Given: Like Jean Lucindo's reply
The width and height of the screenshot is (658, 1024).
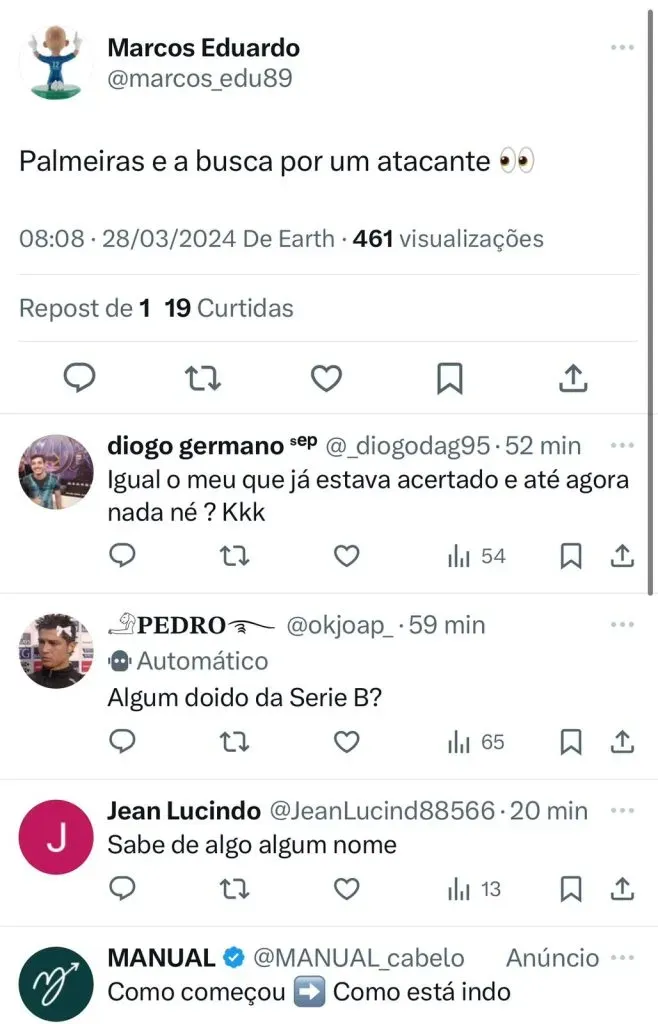Looking at the screenshot, I should 346,888.
